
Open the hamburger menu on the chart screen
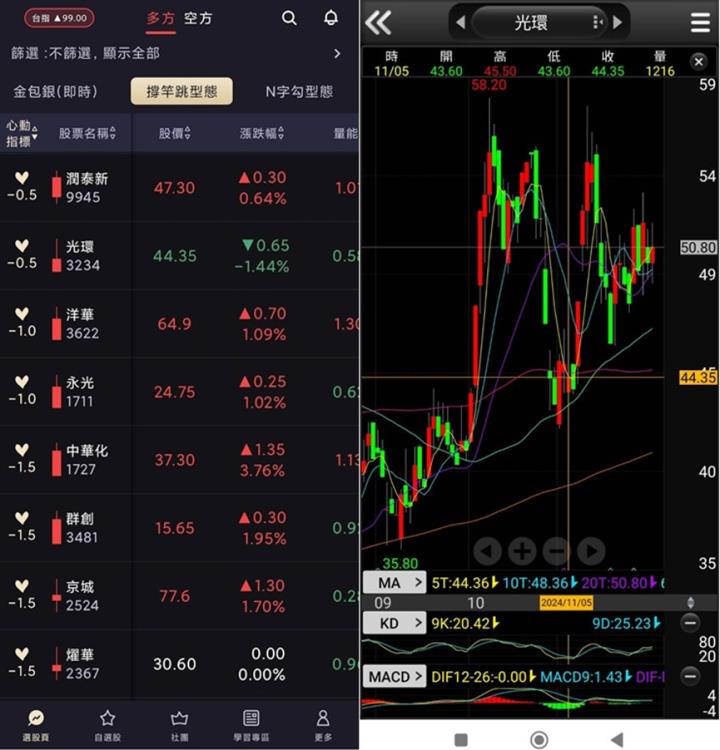[x=699, y=22]
